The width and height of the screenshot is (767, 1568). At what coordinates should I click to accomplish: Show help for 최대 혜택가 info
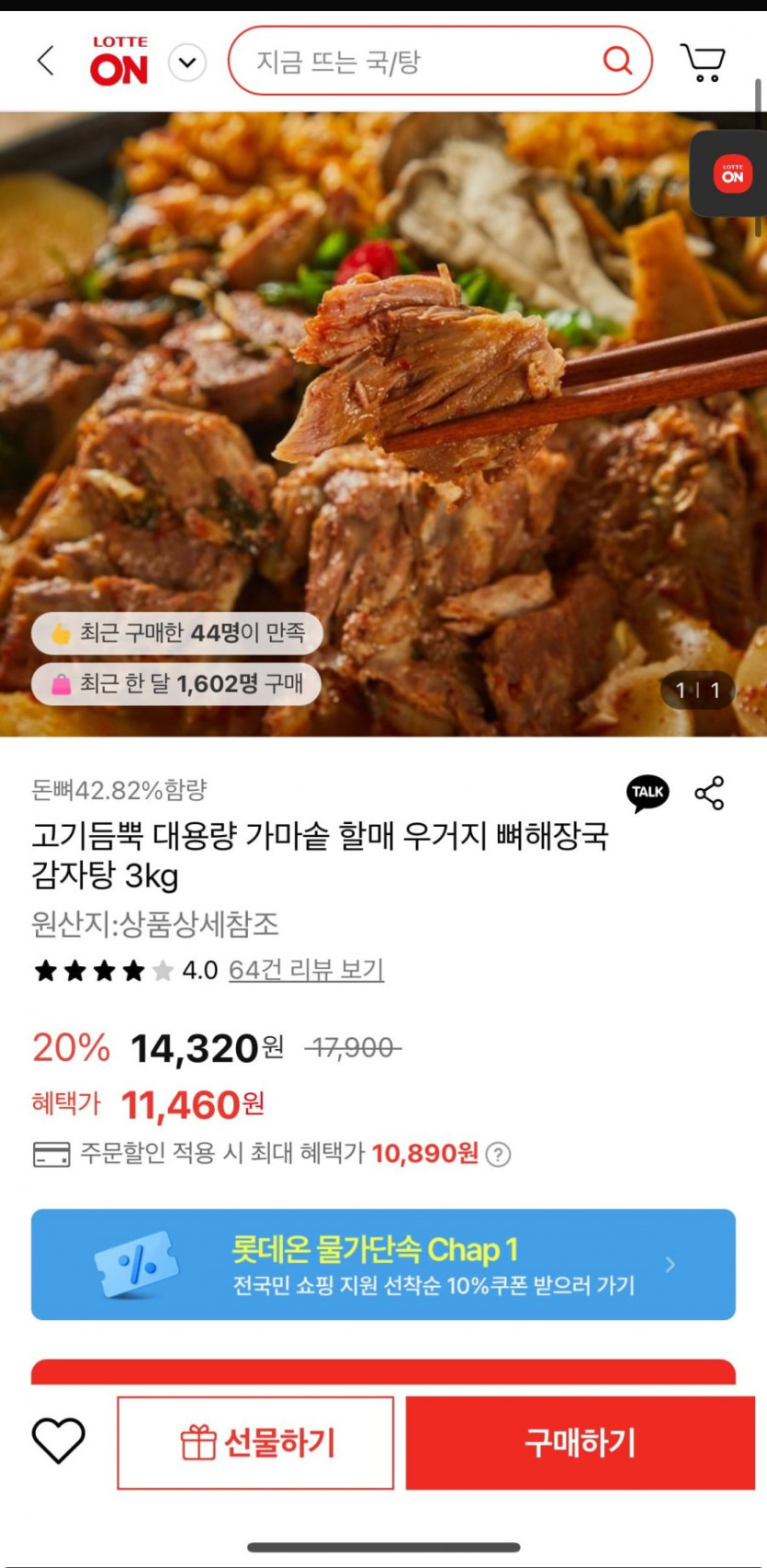498,1154
